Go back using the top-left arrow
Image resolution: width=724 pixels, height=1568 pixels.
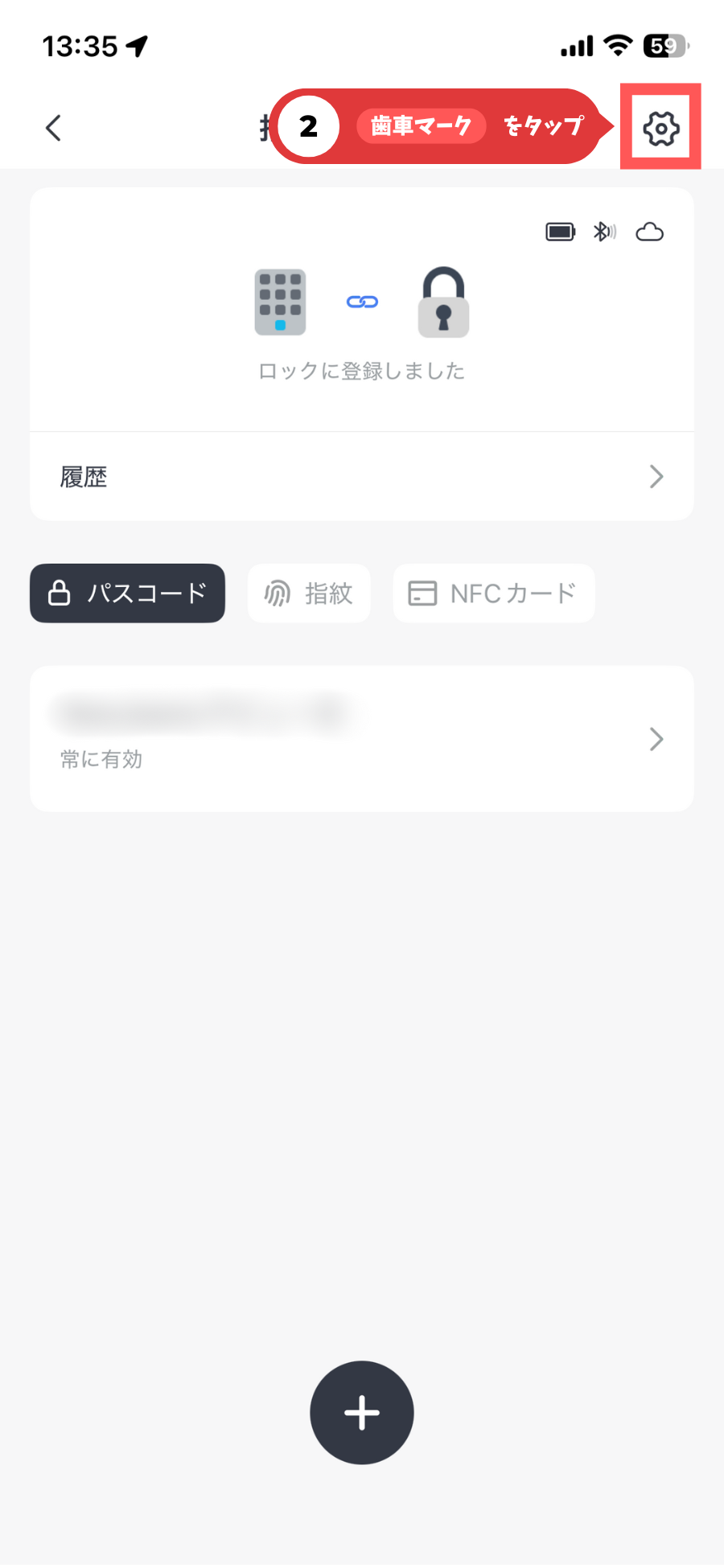(x=54, y=128)
